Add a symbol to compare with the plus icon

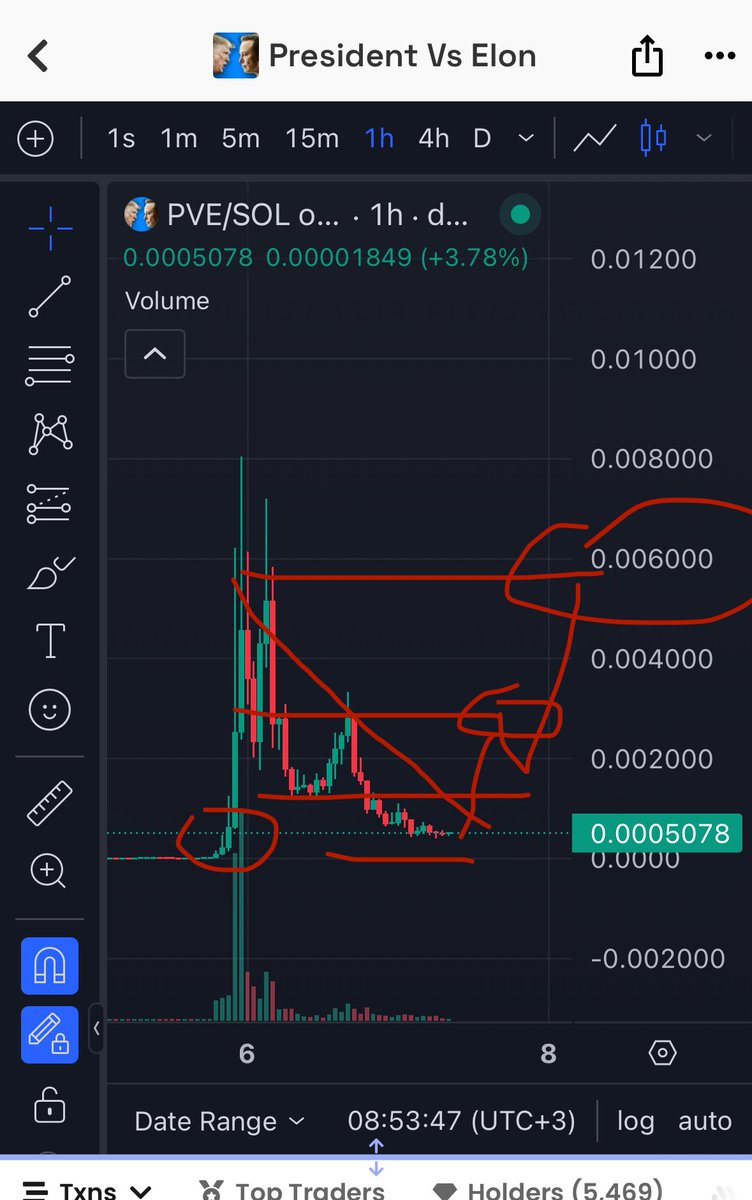pyautogui.click(x=35, y=138)
